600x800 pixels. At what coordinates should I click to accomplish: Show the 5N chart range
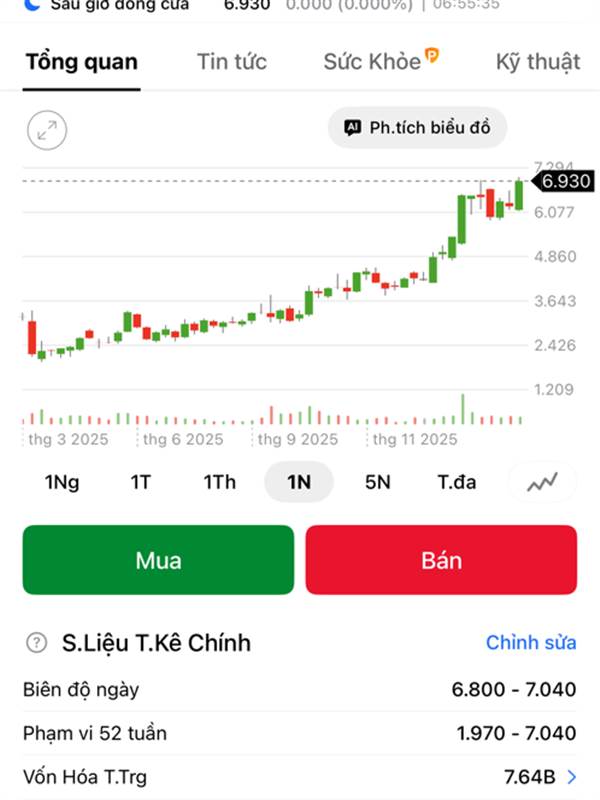click(378, 482)
